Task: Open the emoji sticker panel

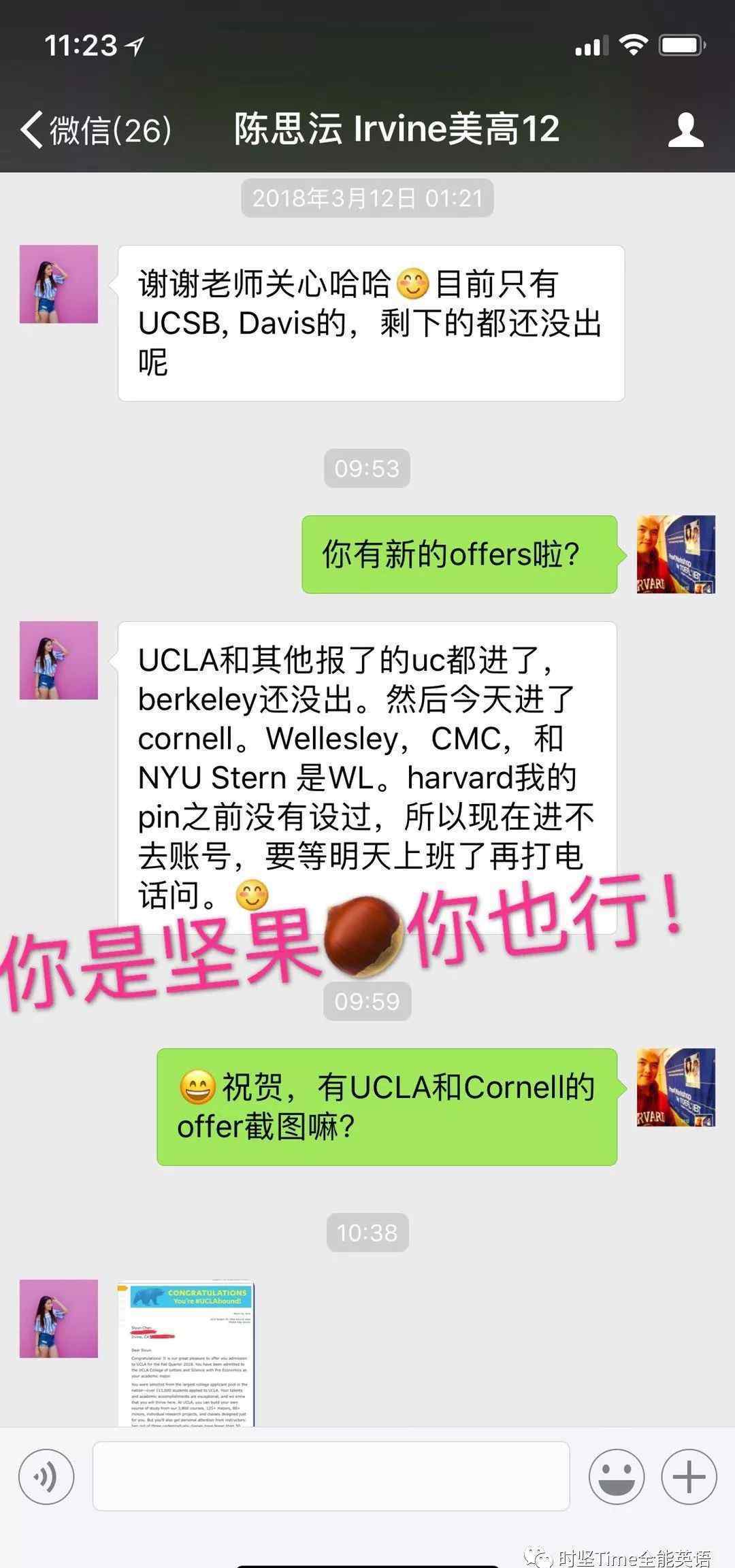Action: click(616, 1477)
